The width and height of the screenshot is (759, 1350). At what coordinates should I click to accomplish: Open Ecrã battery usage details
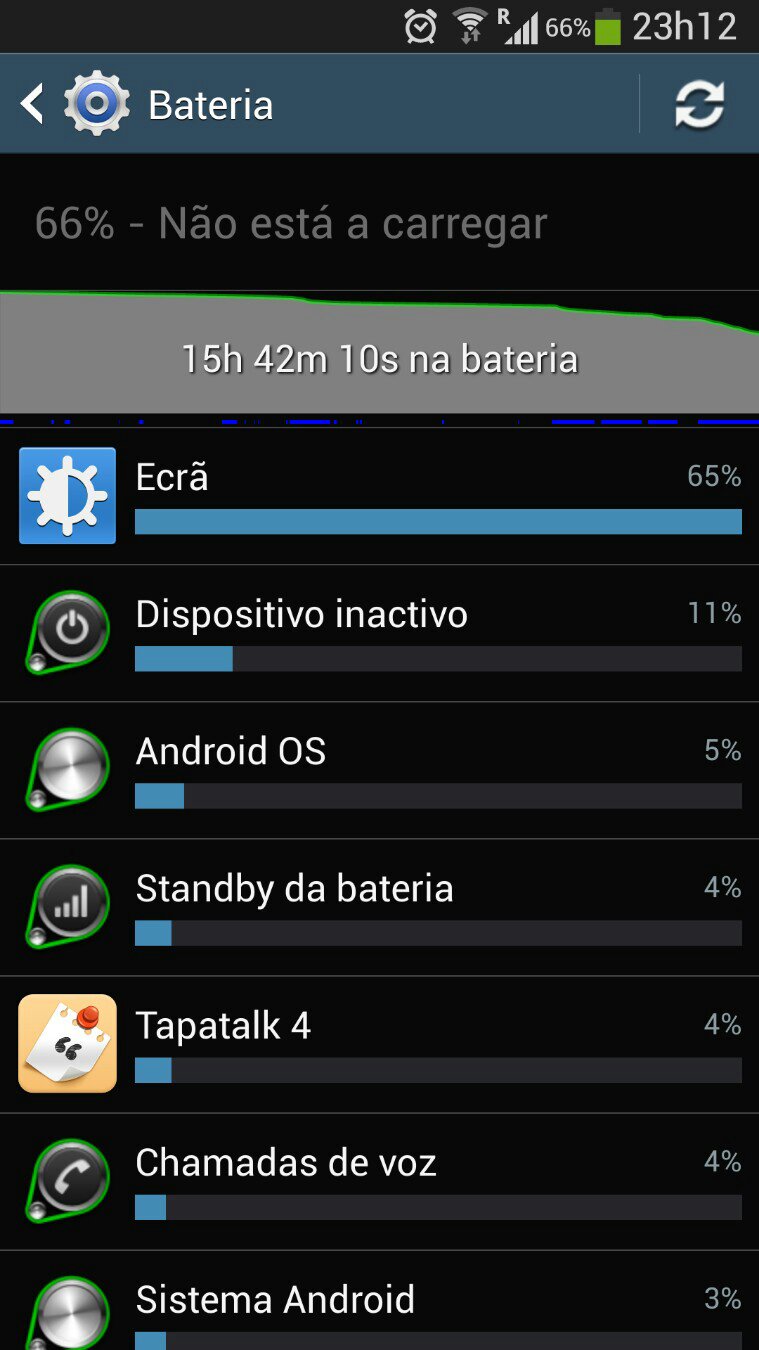click(379, 497)
